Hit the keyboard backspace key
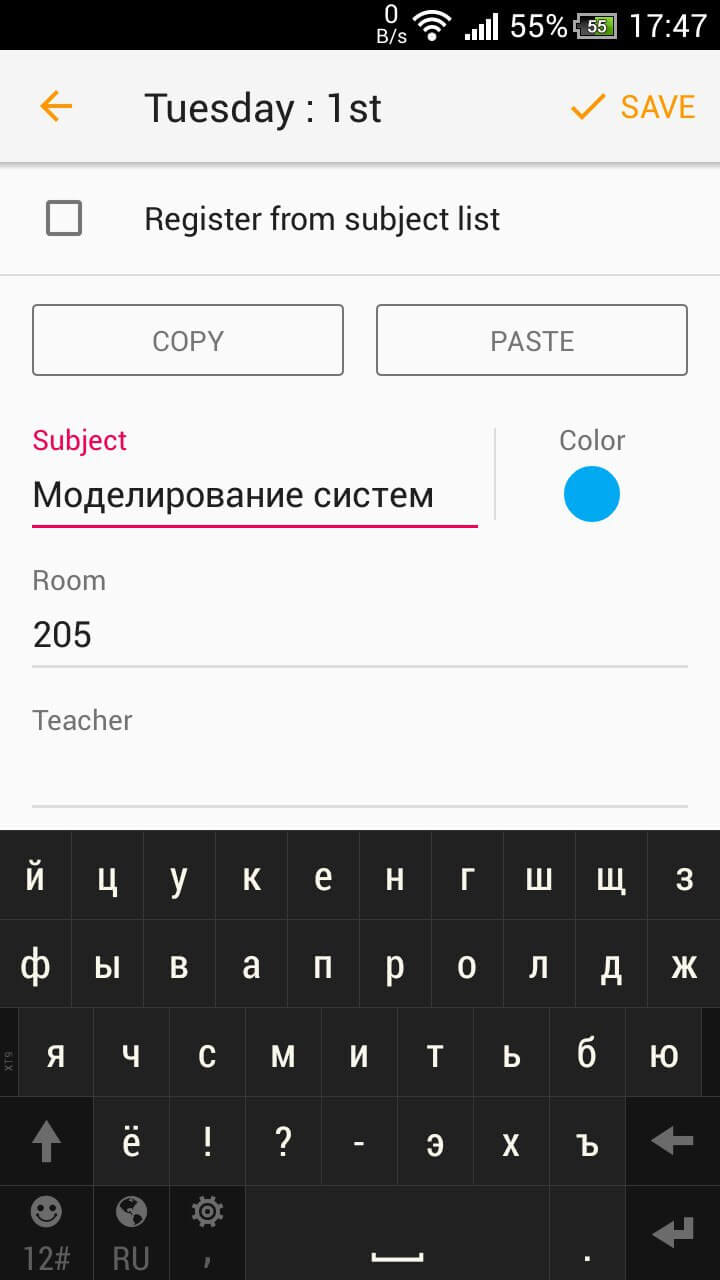This screenshot has width=720, height=1280. click(671, 1142)
